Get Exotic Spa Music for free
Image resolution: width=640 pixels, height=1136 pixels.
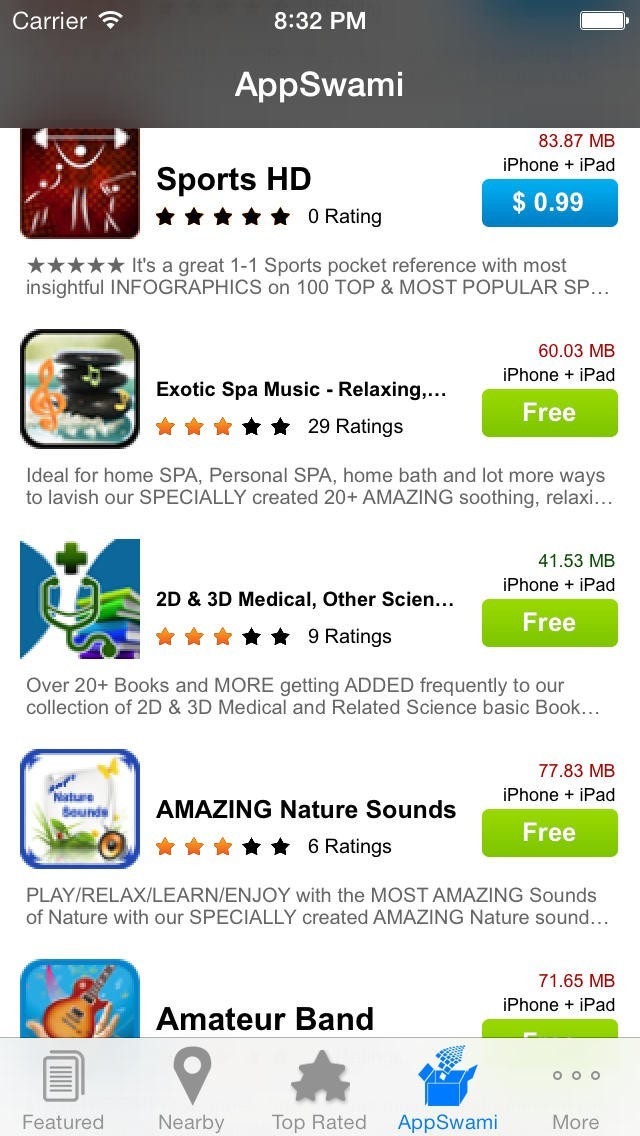click(x=549, y=413)
